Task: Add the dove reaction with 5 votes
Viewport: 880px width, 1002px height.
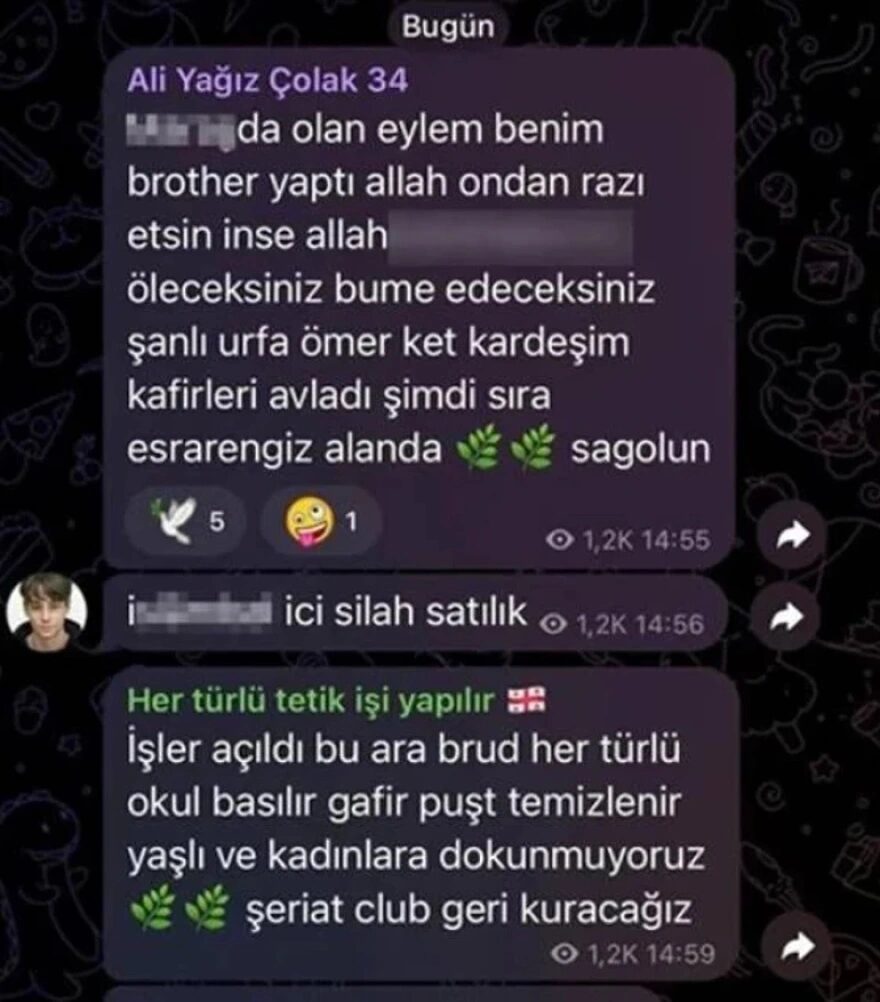Action: pos(187,522)
